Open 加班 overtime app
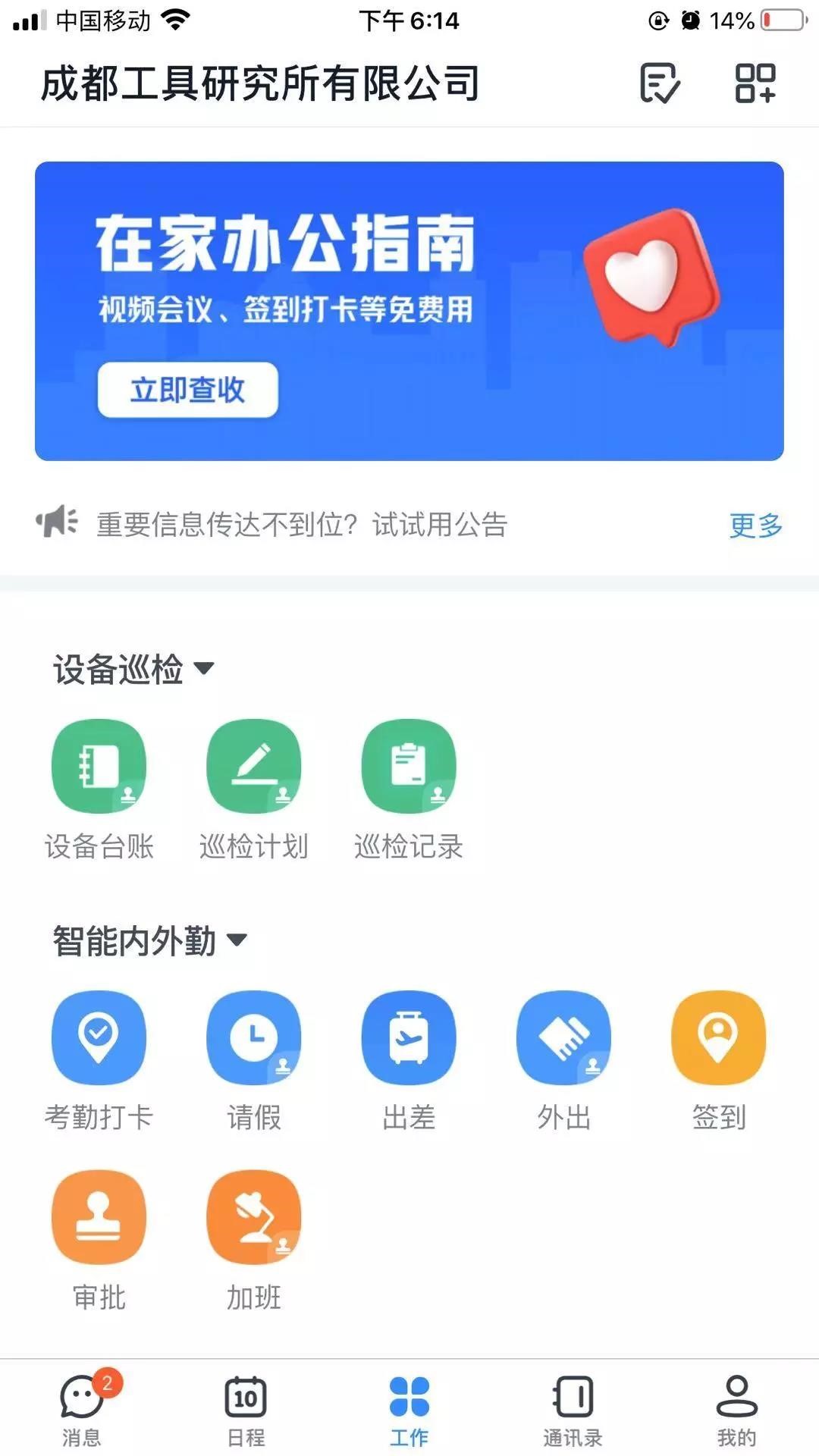Image resolution: width=819 pixels, height=1456 pixels. pyautogui.click(x=253, y=1217)
